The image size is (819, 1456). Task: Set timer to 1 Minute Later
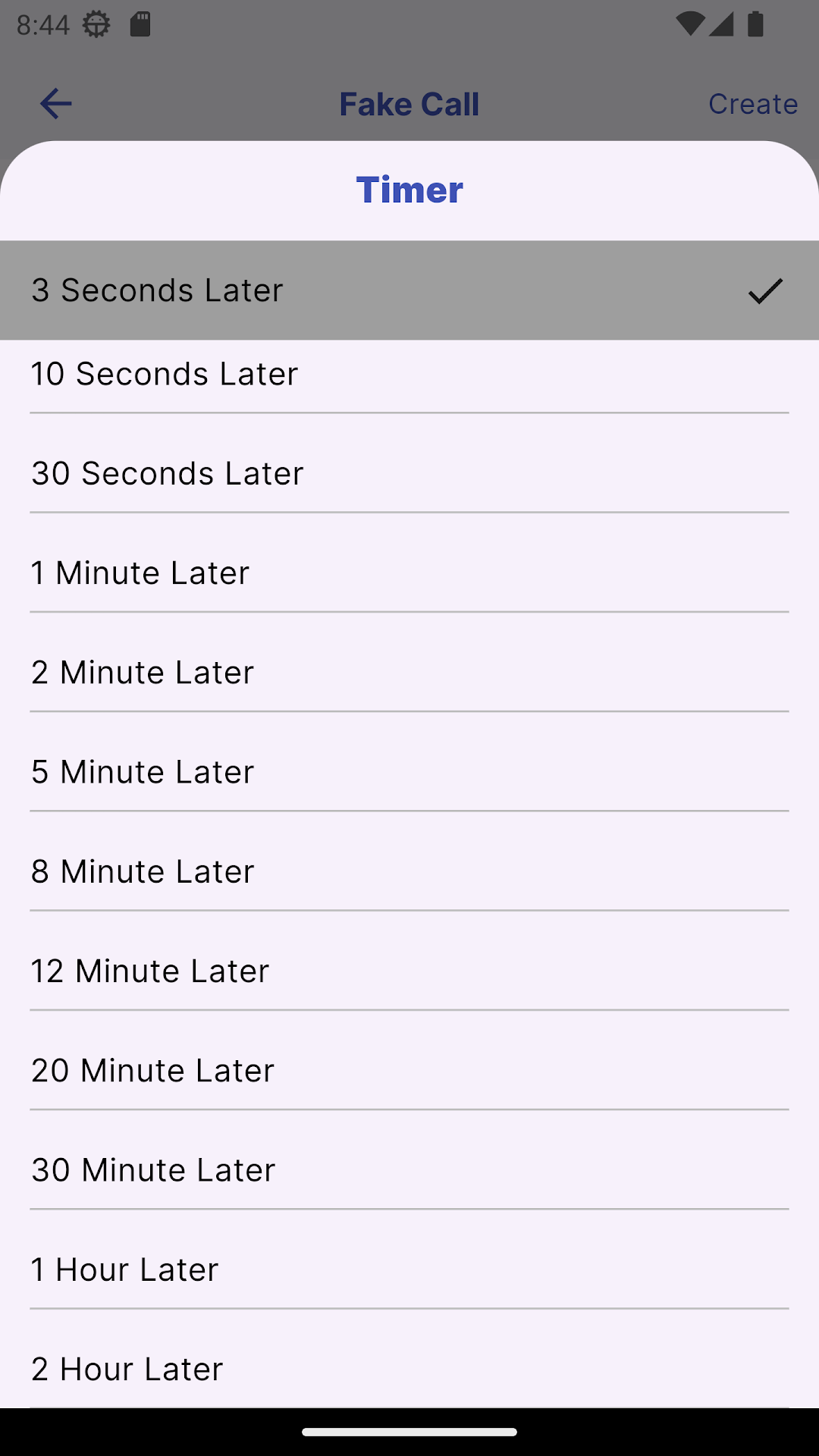409,563
